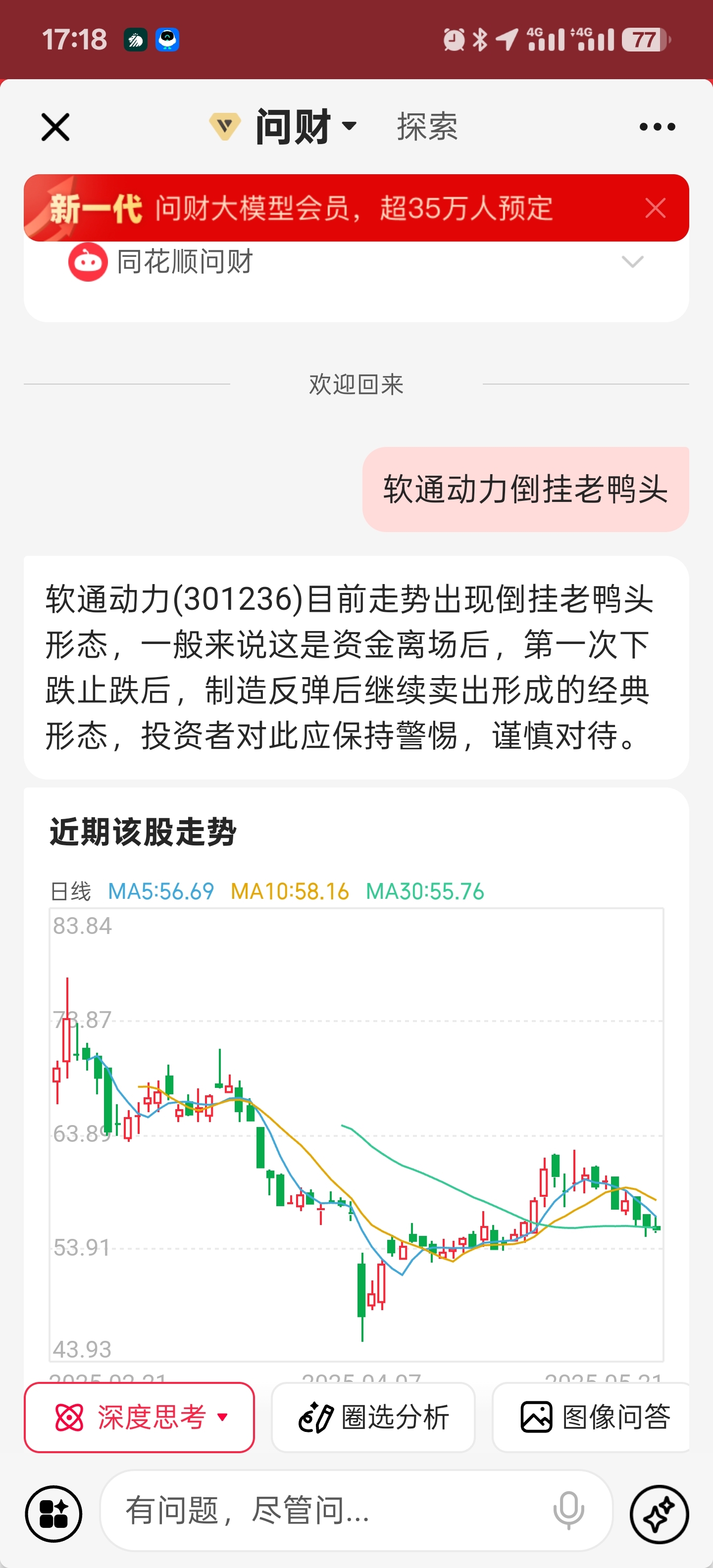Select the 圈选分析 chip
The width and height of the screenshot is (713, 1568).
(x=373, y=1417)
